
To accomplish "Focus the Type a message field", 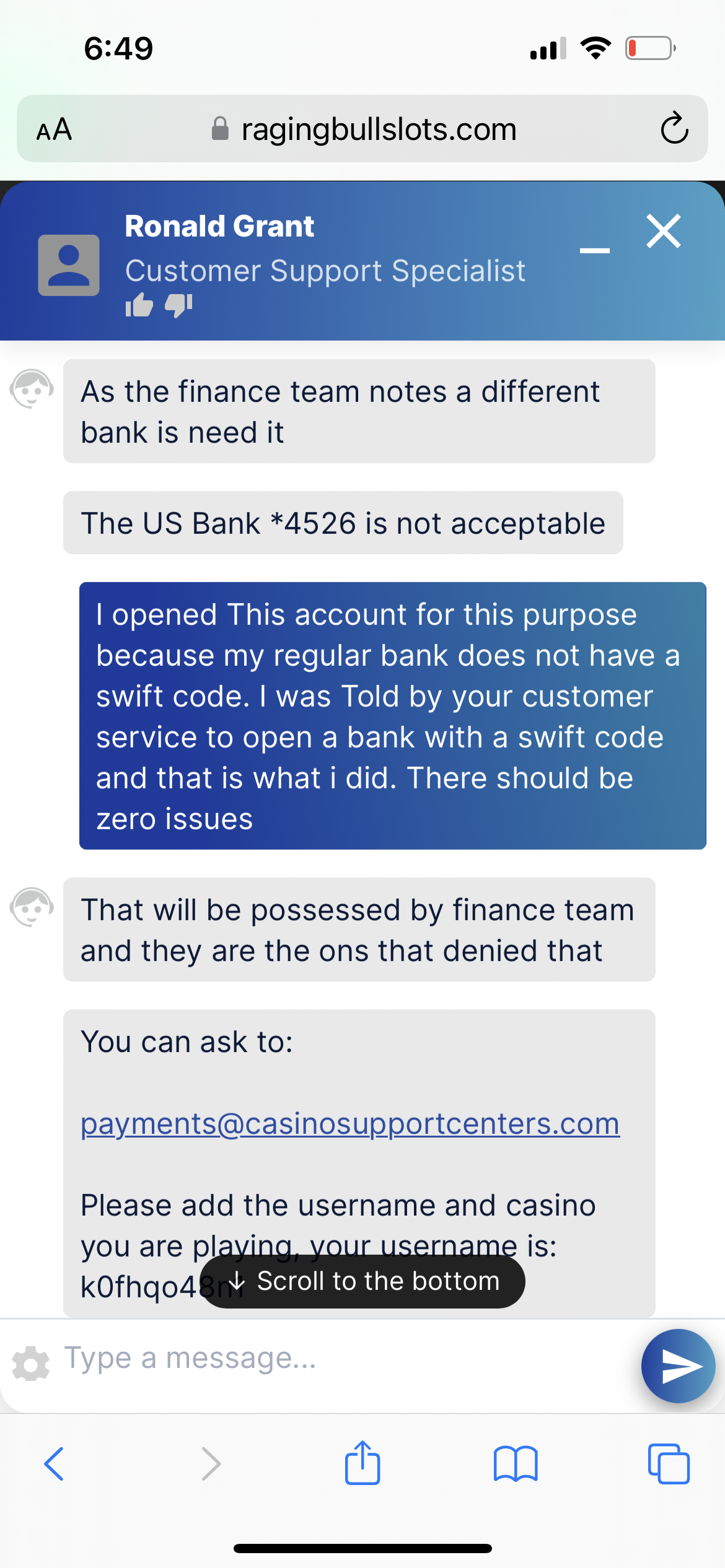I will coord(347,1359).
